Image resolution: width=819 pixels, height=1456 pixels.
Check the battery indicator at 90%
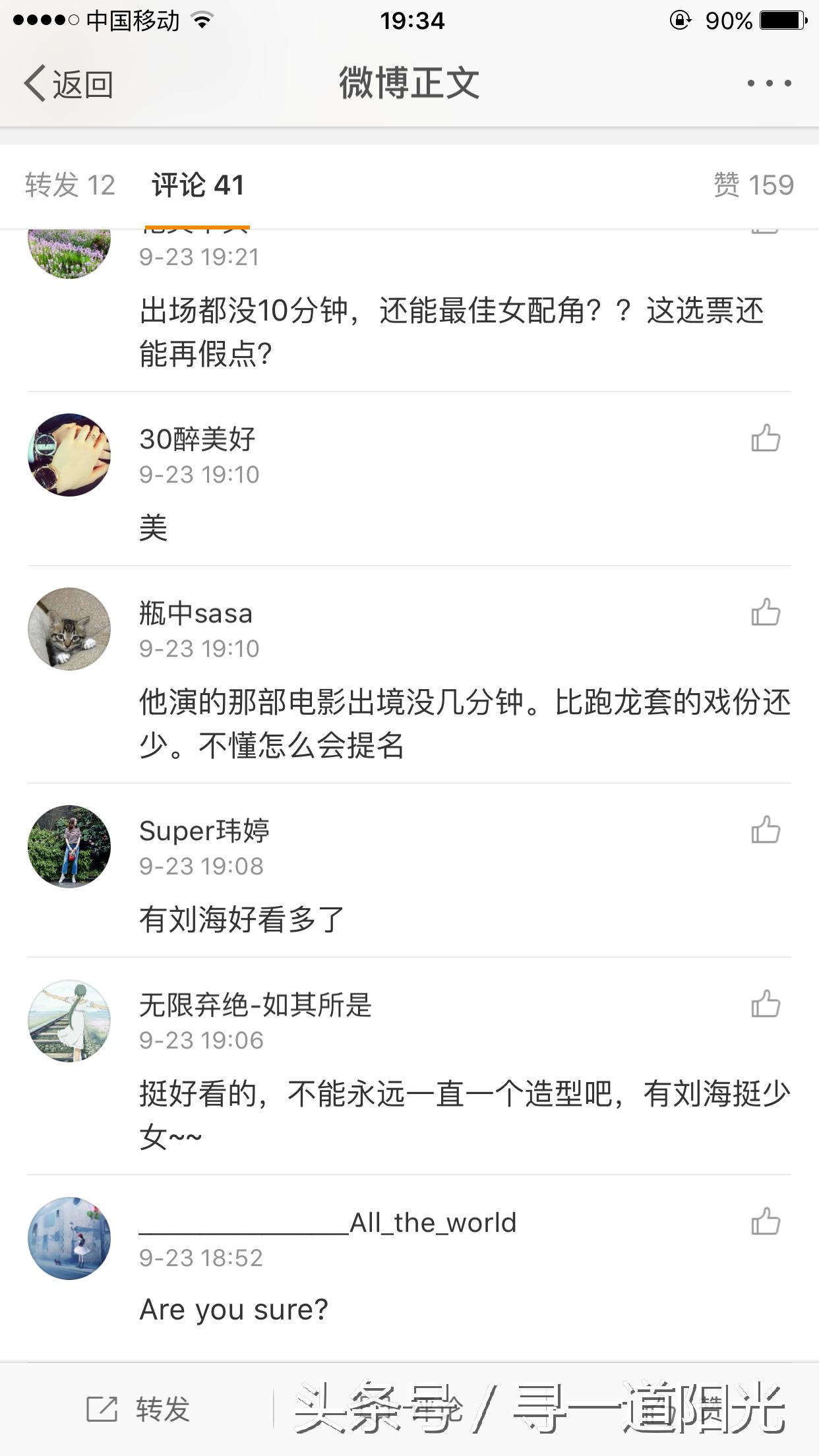782,20
